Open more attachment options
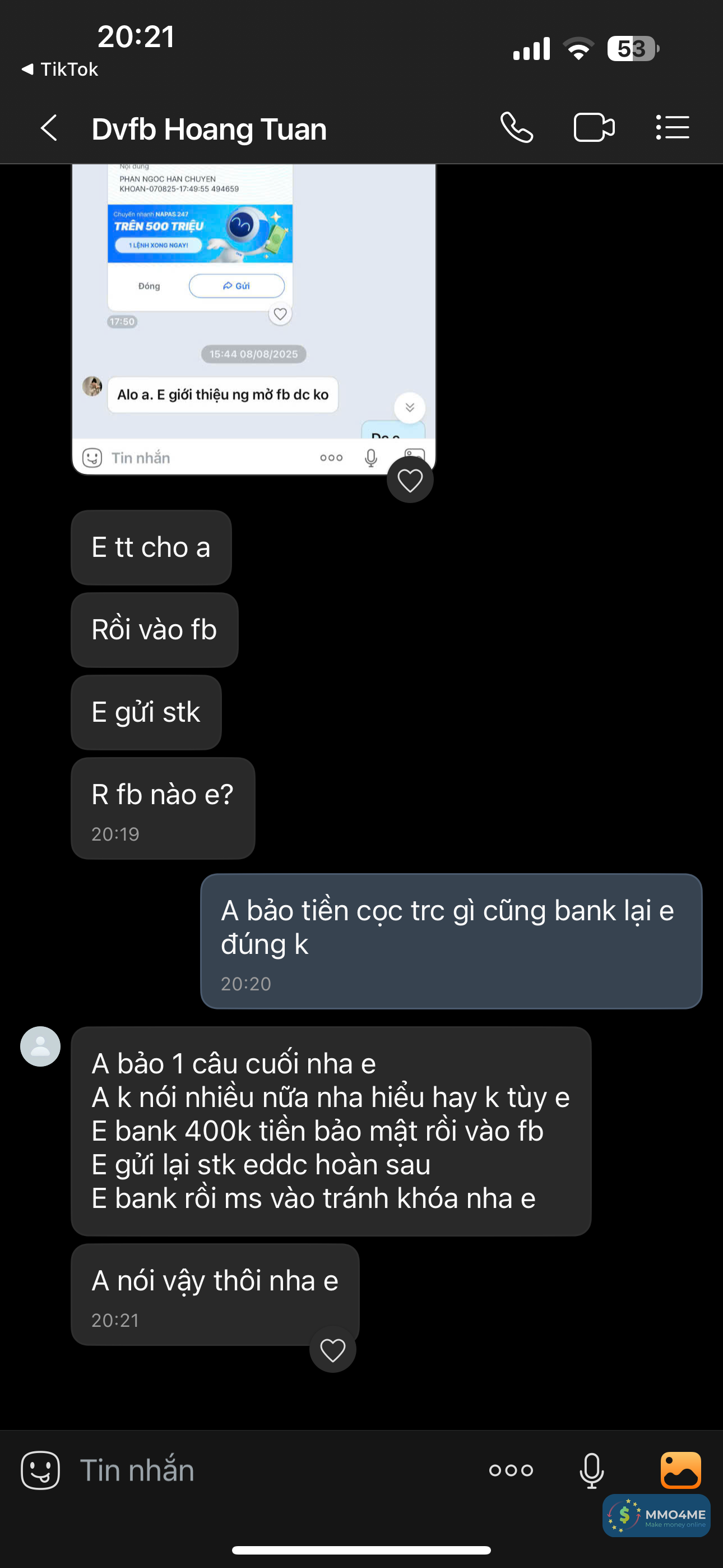The height and width of the screenshot is (1568, 723). point(511,1470)
